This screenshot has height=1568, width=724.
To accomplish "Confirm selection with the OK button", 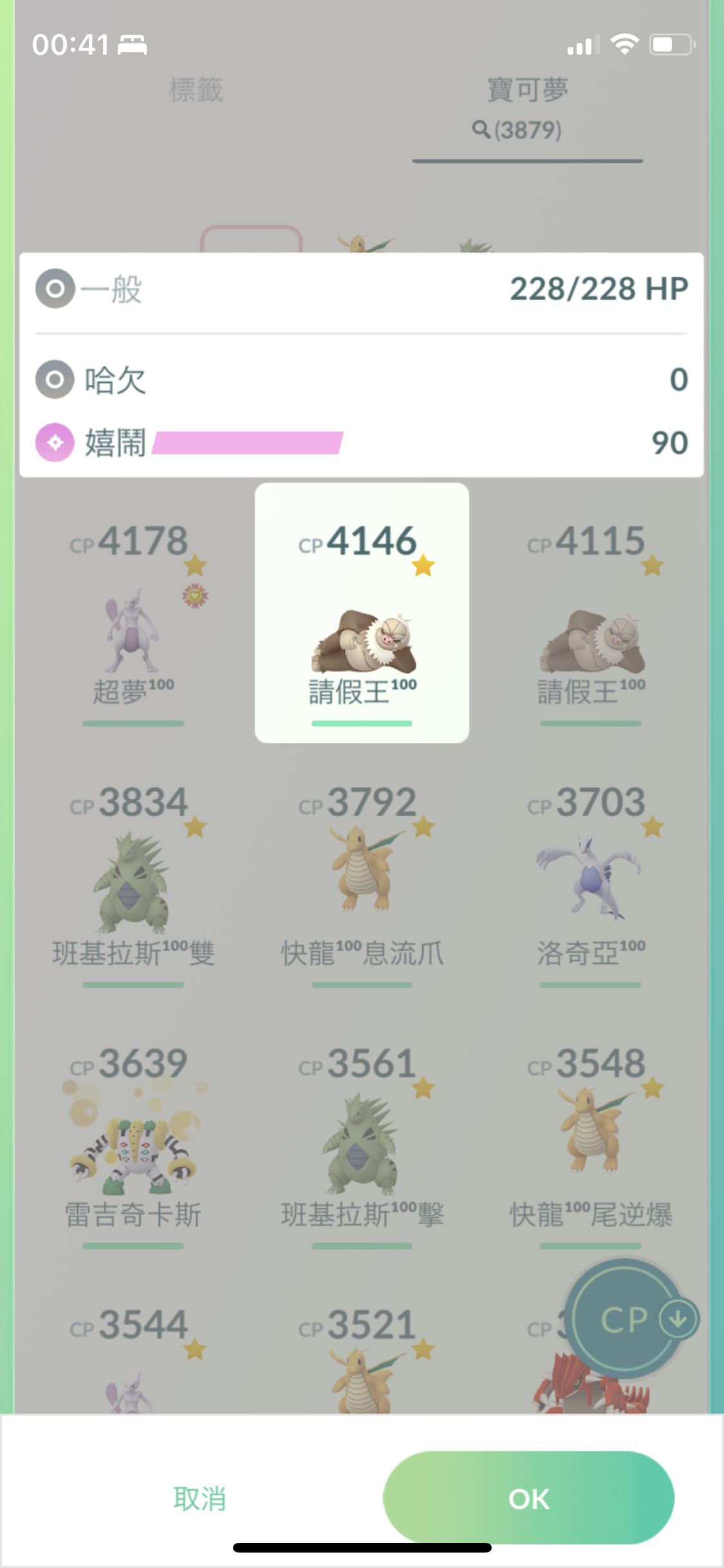I will click(528, 1498).
